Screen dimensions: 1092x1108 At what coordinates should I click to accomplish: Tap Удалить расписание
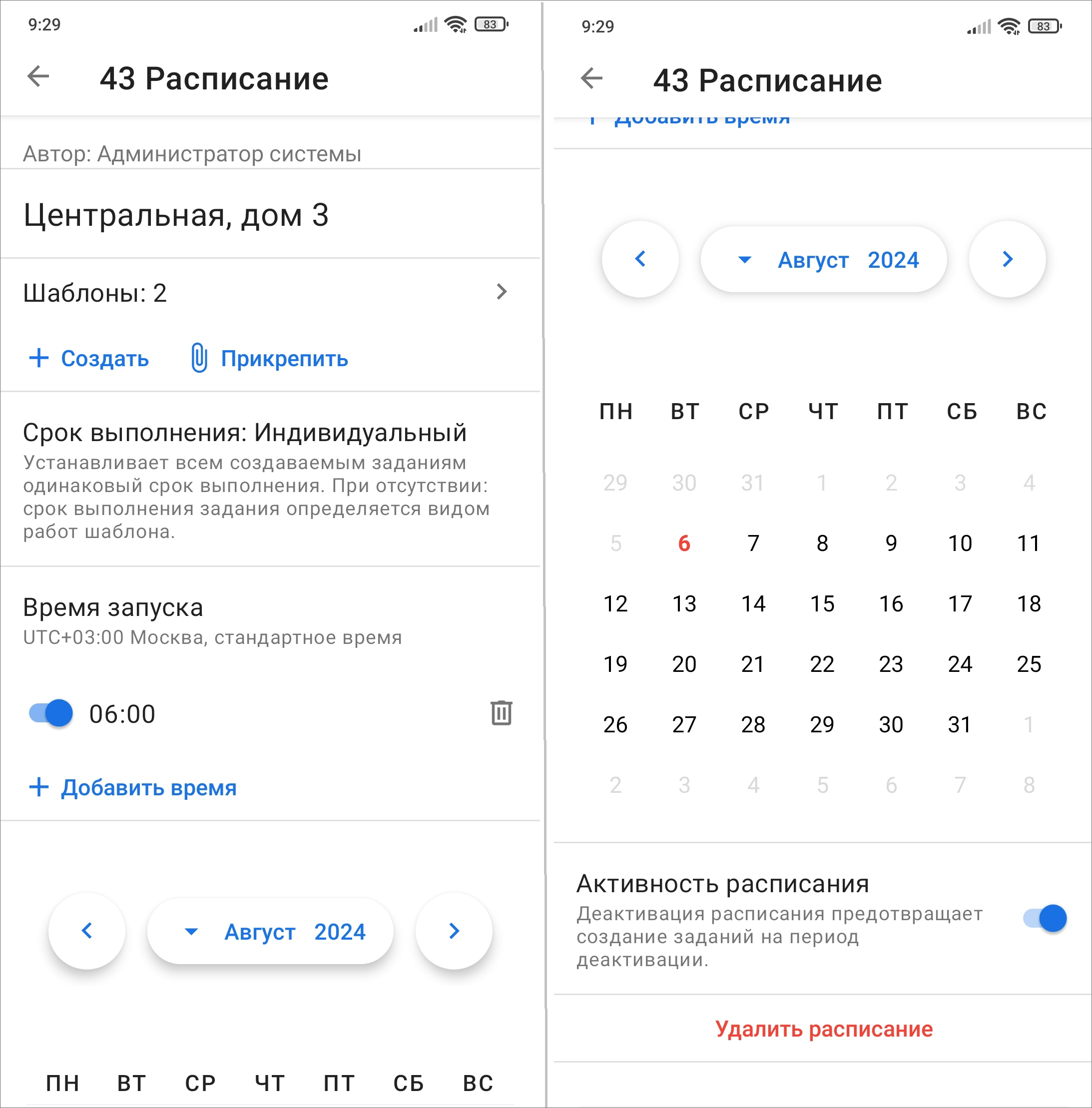click(x=824, y=1030)
